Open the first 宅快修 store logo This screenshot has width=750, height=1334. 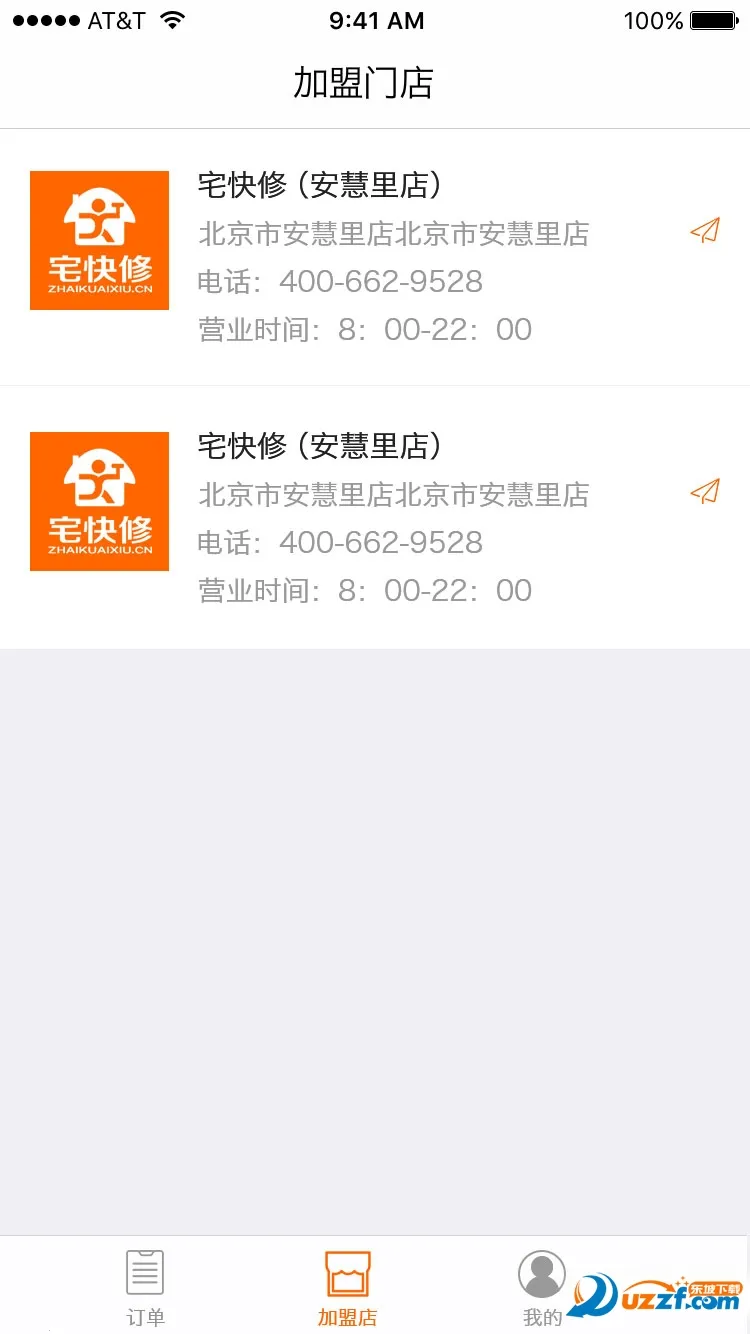pyautogui.click(x=99, y=240)
